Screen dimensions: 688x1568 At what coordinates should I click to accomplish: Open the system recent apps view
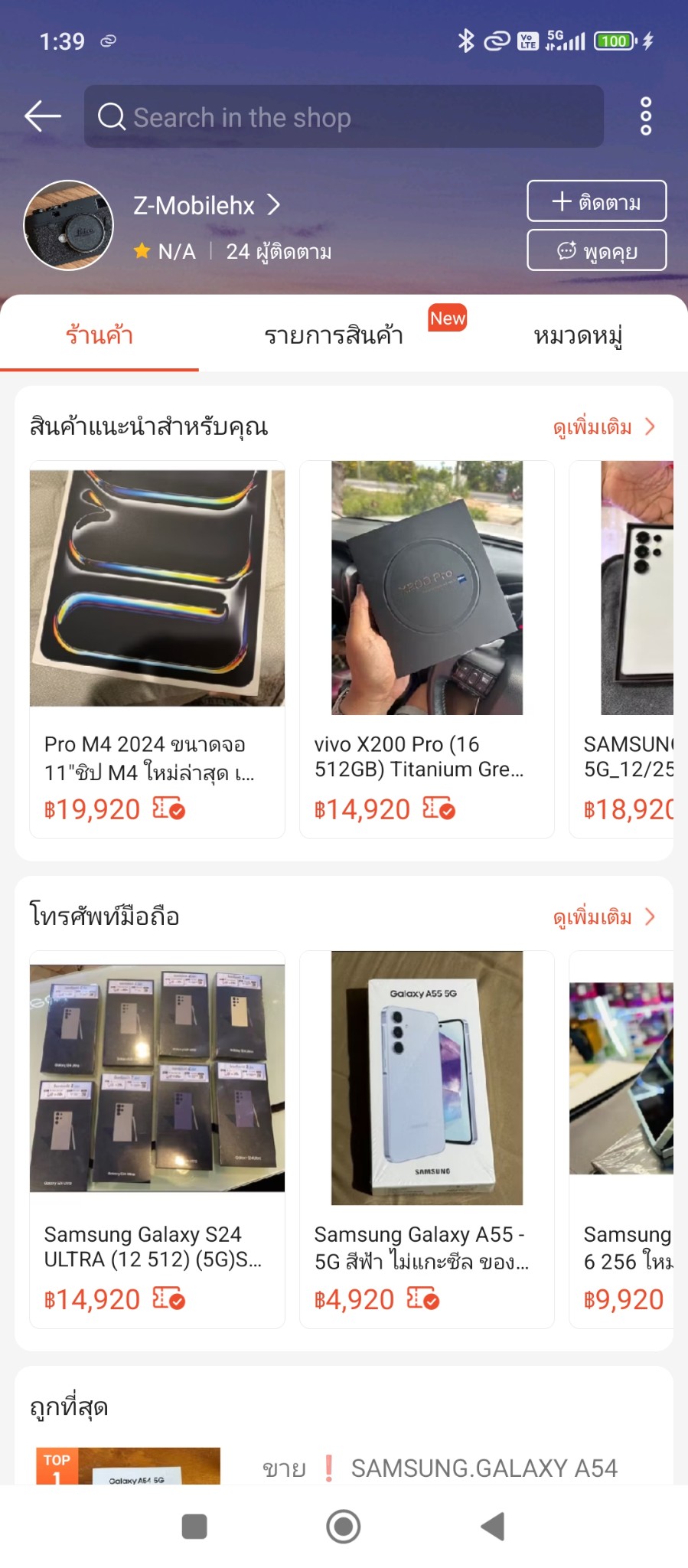(194, 1527)
